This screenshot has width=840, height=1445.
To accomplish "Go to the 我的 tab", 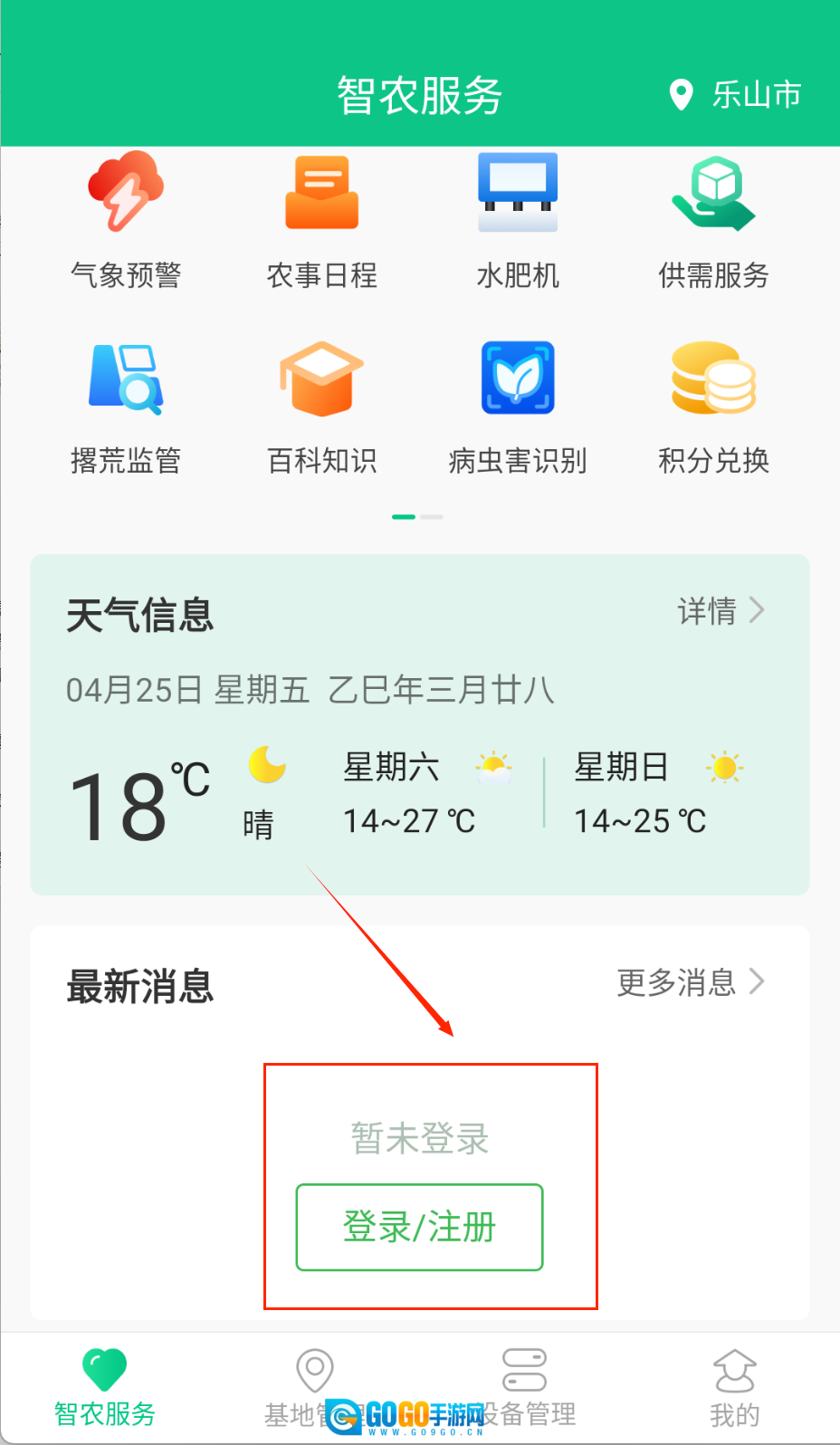I will coord(734,1387).
